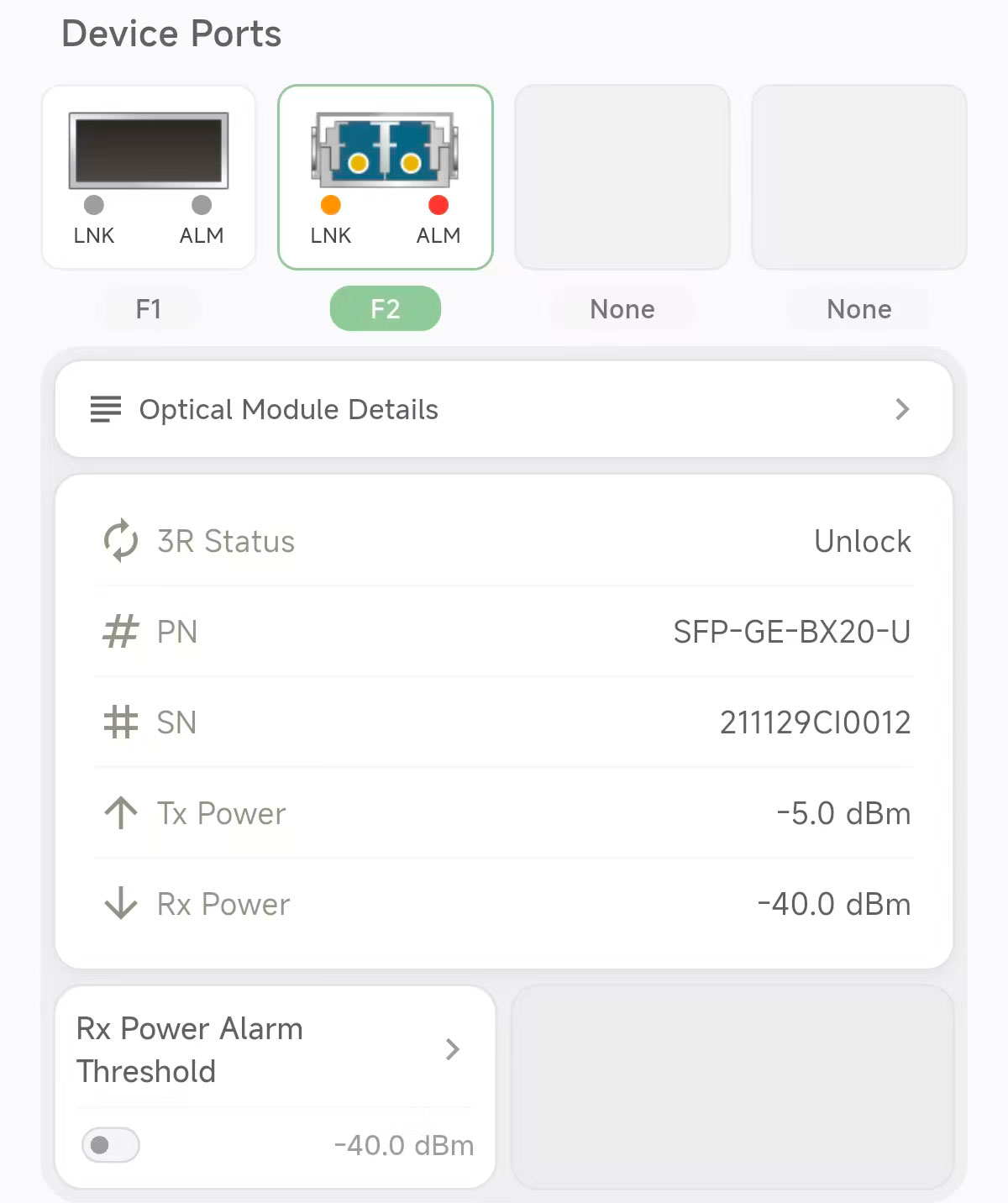Image resolution: width=1008 pixels, height=1203 pixels.
Task: Select the F1 port card
Action: [x=149, y=176]
